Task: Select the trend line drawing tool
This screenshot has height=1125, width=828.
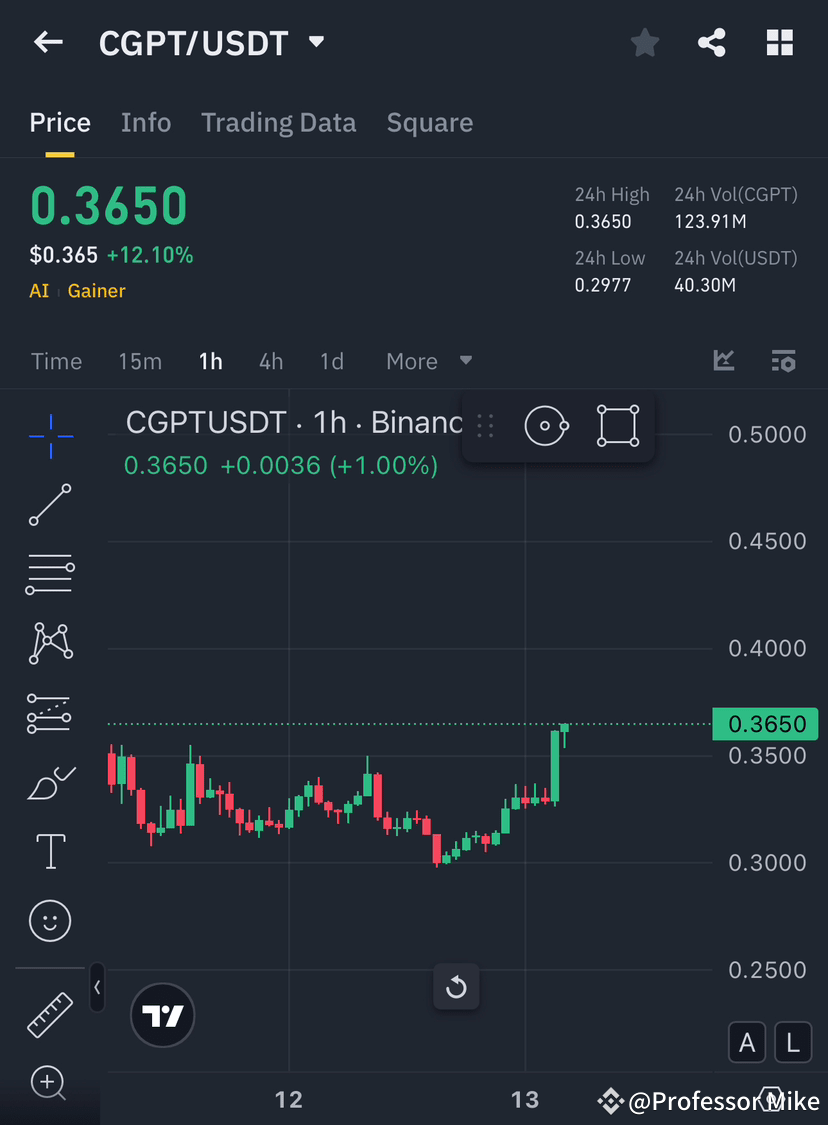Action: 50,505
